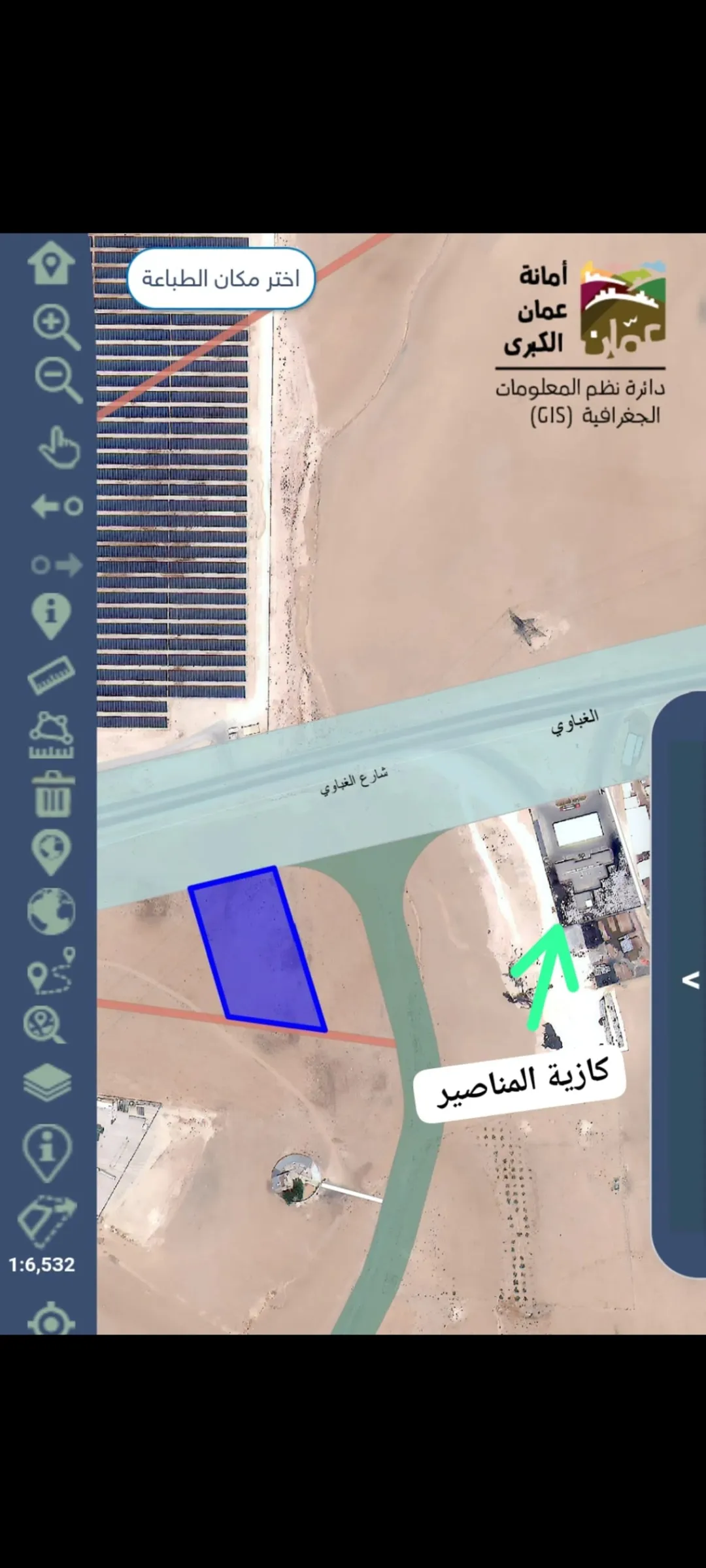Tap the globe pin icon
The height and width of the screenshot is (1568, 706).
(52, 852)
